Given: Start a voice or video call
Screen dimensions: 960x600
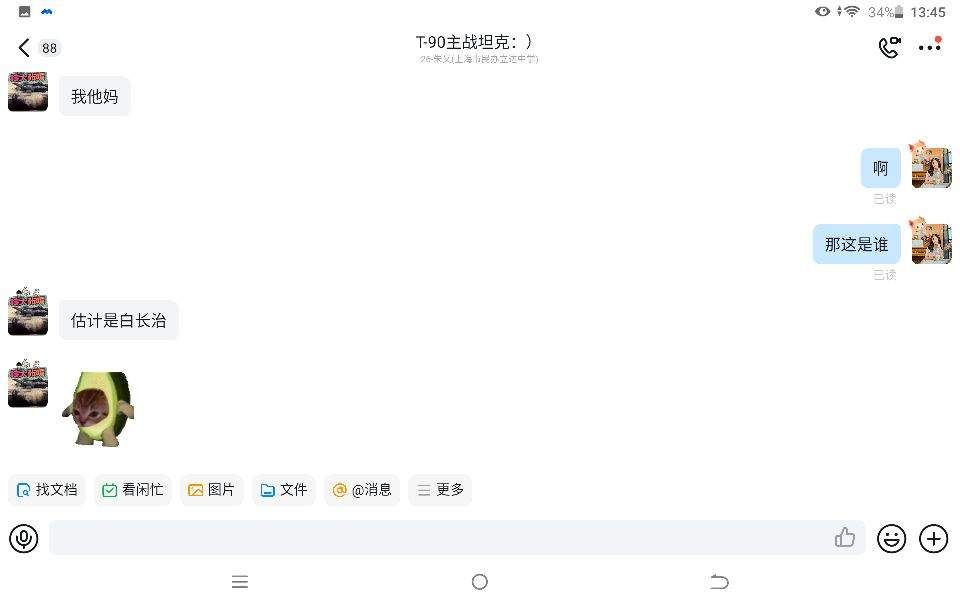Looking at the screenshot, I should 888,47.
